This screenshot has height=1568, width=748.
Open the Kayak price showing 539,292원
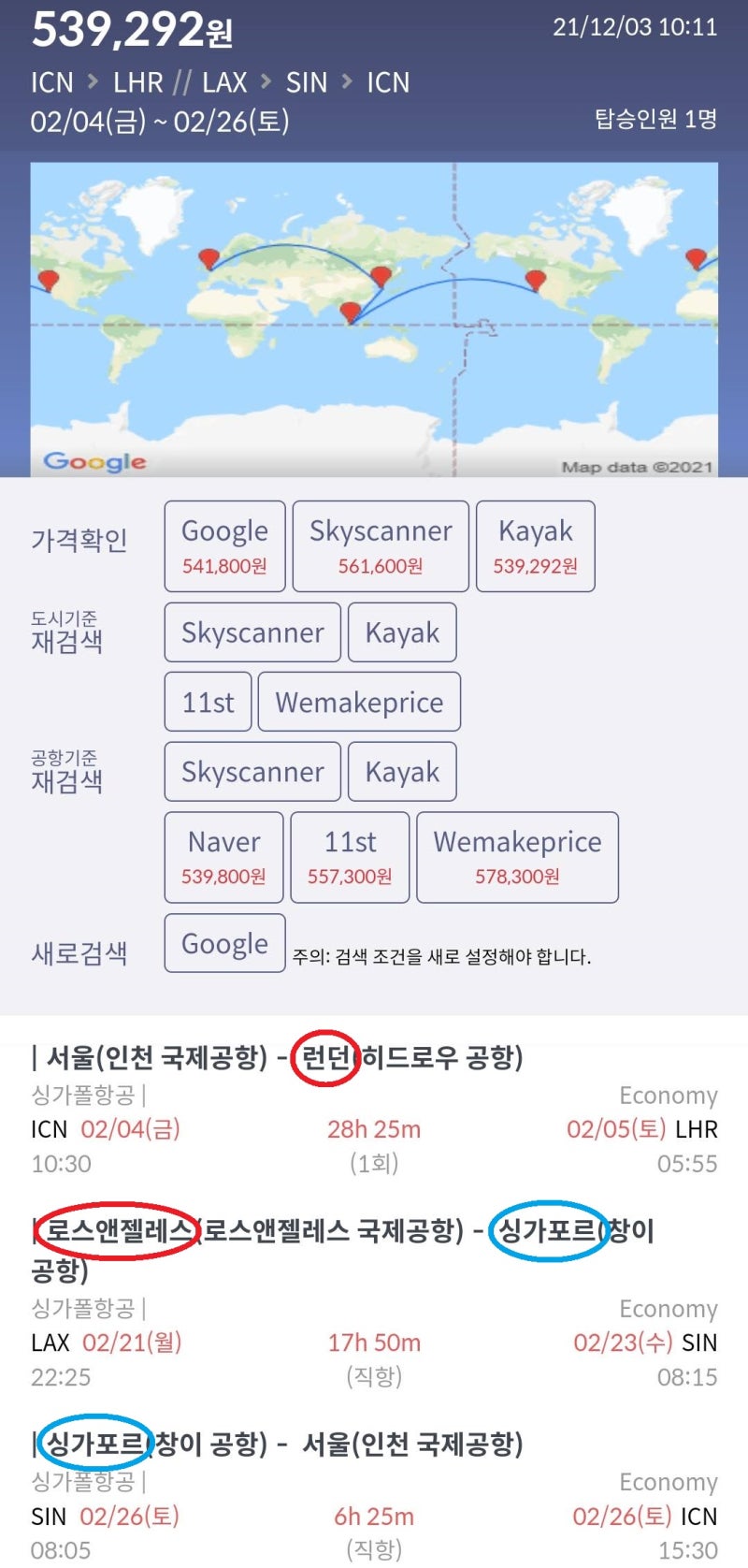tap(536, 547)
